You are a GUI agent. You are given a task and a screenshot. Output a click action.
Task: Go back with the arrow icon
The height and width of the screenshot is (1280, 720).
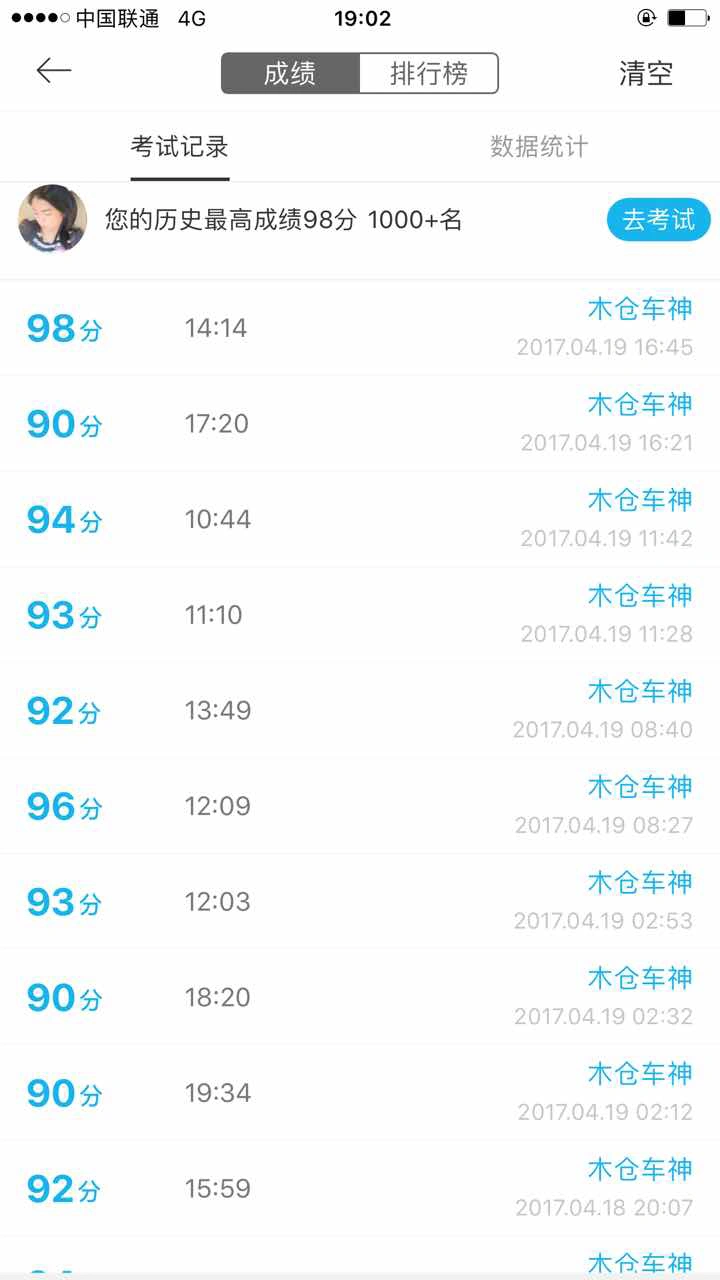point(54,70)
